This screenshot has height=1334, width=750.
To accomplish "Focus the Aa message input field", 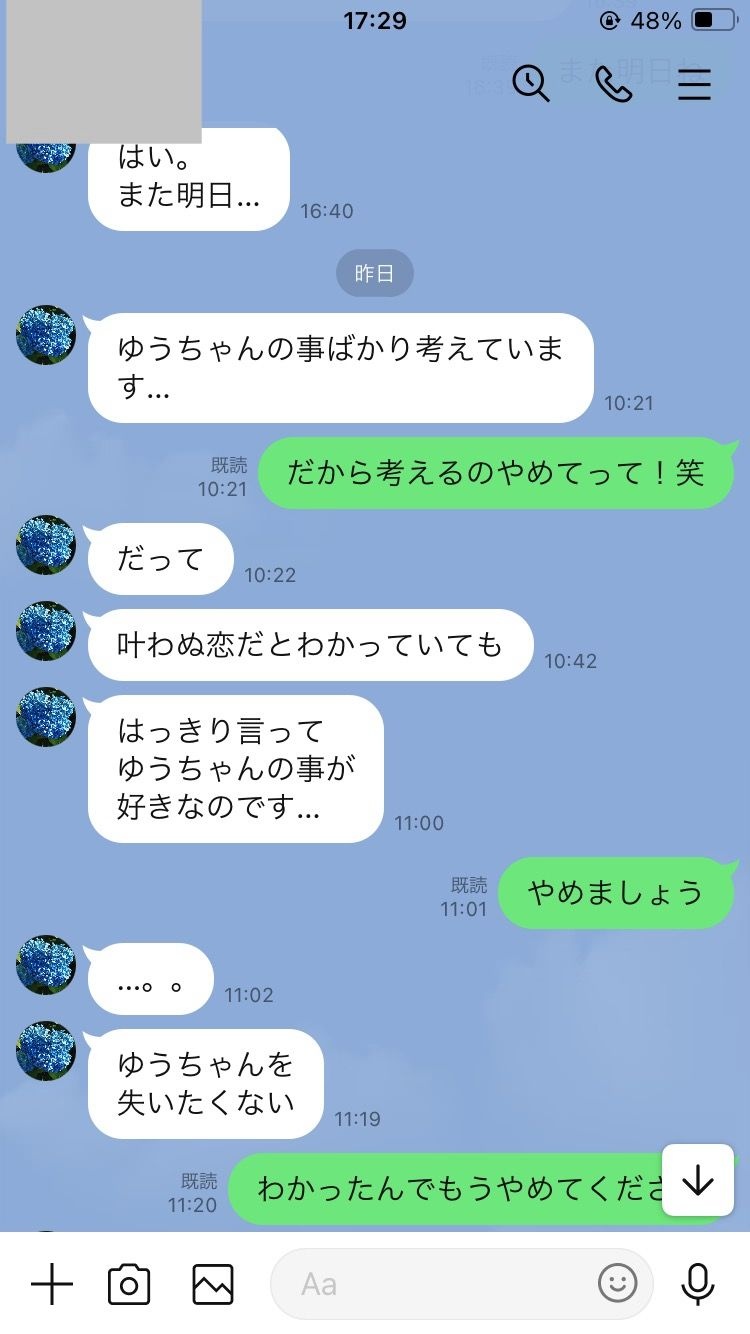I will point(430,1283).
